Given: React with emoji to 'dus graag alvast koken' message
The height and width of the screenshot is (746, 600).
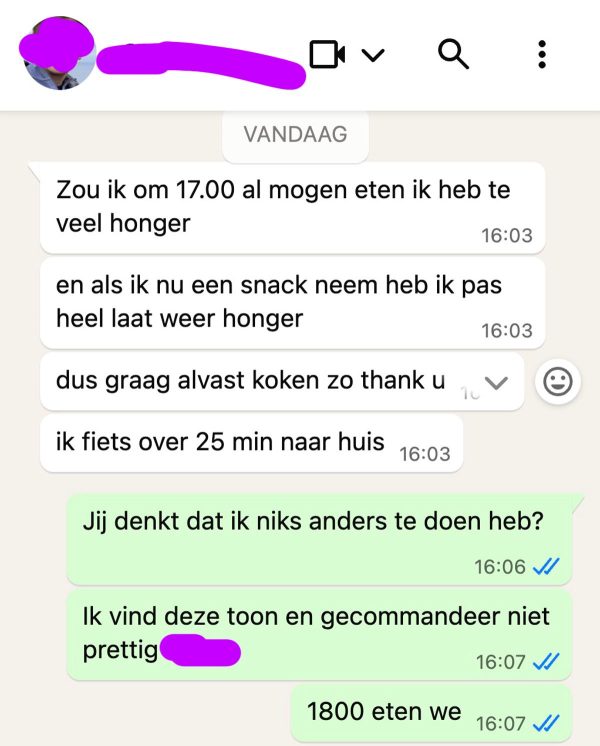Looking at the screenshot, I should coord(558,381).
